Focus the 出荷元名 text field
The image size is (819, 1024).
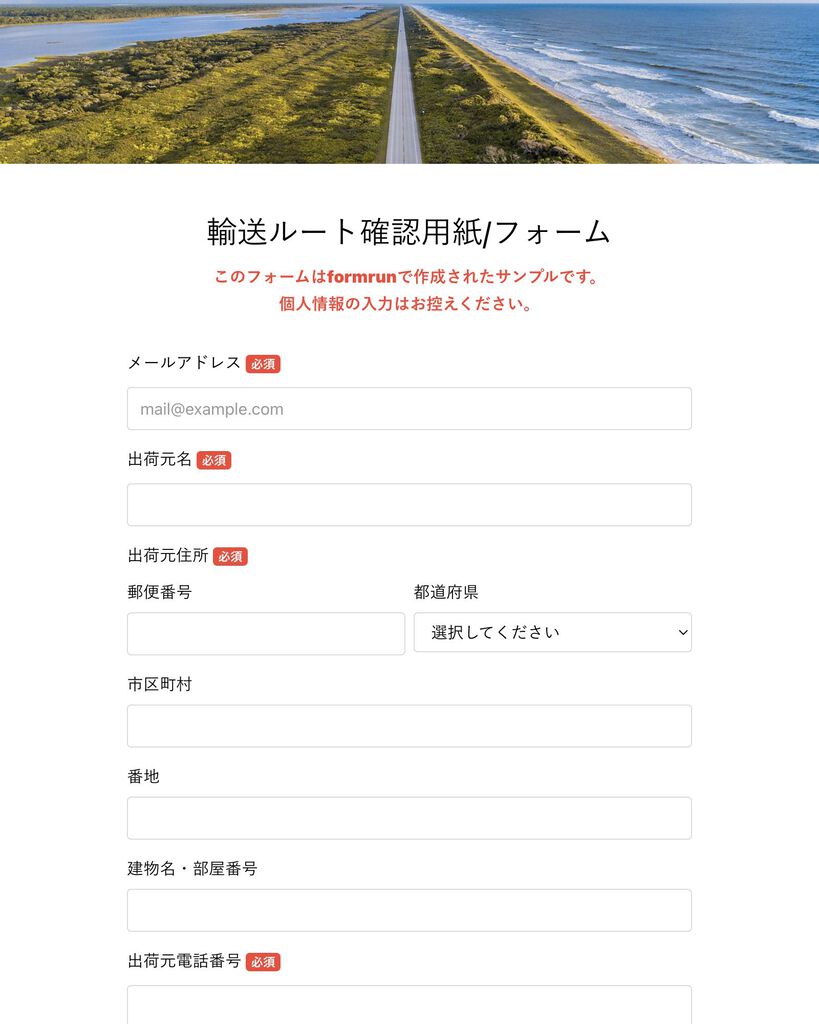(409, 505)
